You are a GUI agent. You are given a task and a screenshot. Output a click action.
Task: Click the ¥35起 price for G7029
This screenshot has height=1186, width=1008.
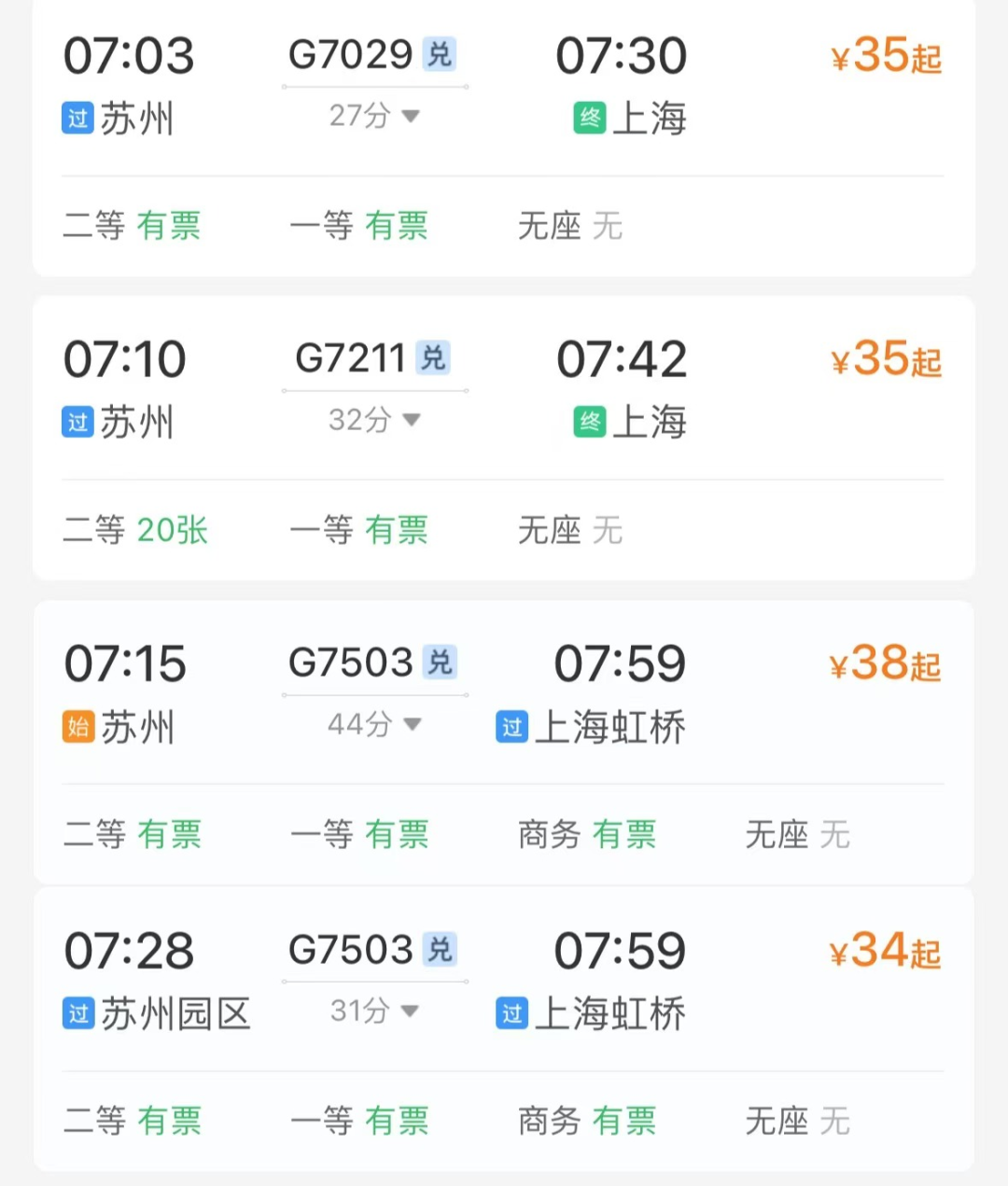tap(885, 58)
